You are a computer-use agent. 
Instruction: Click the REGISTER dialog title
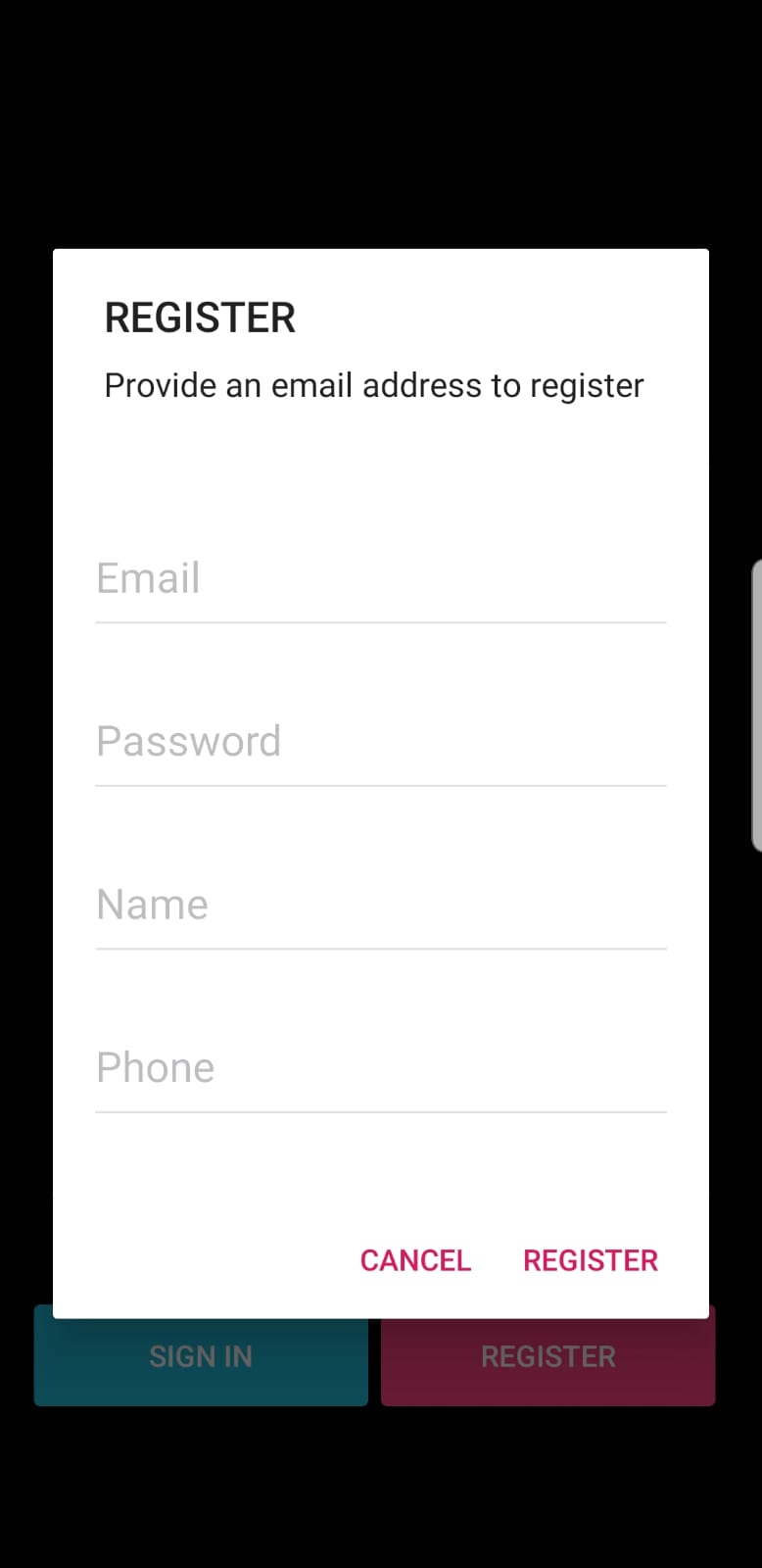pos(199,316)
